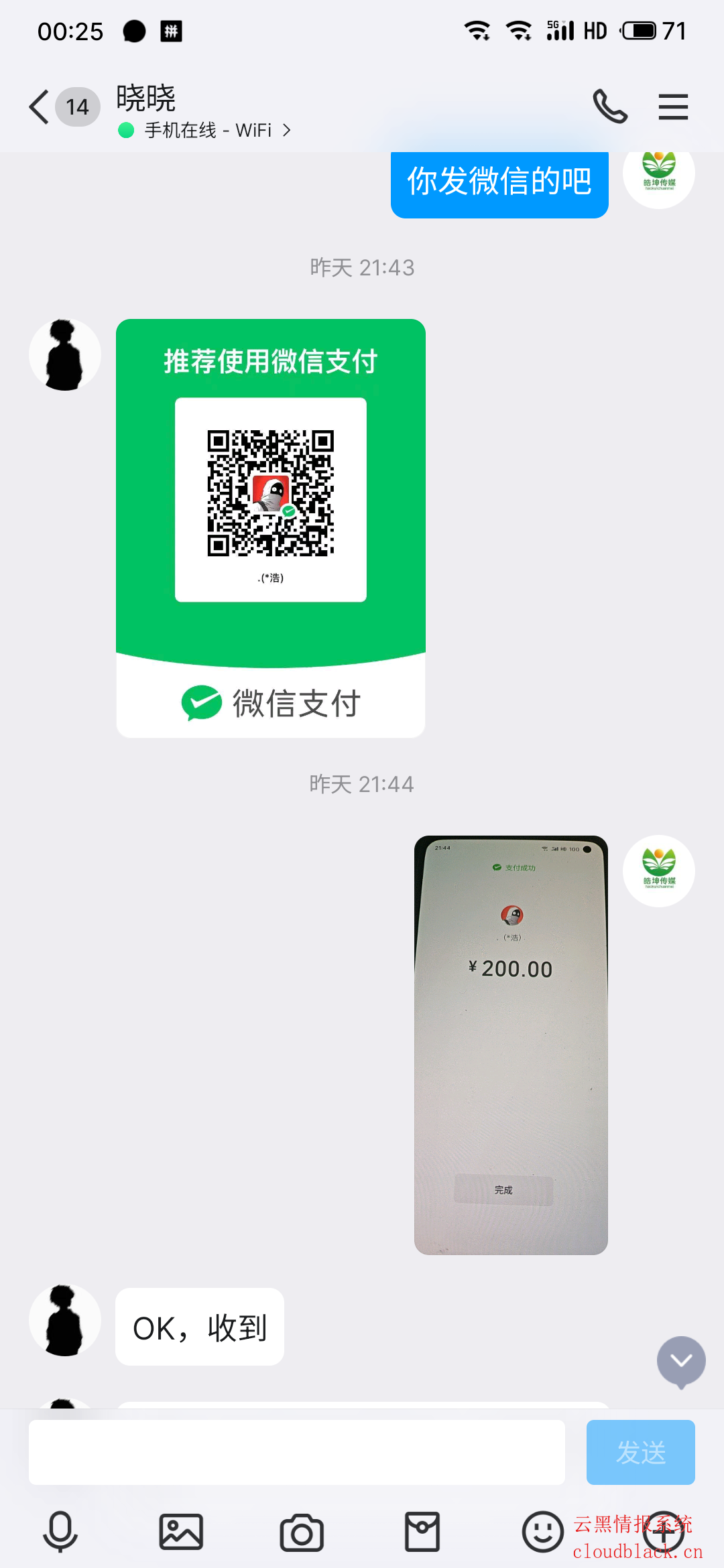The width and height of the screenshot is (724, 1568).
Task: Record a voice message
Action: point(60,1532)
